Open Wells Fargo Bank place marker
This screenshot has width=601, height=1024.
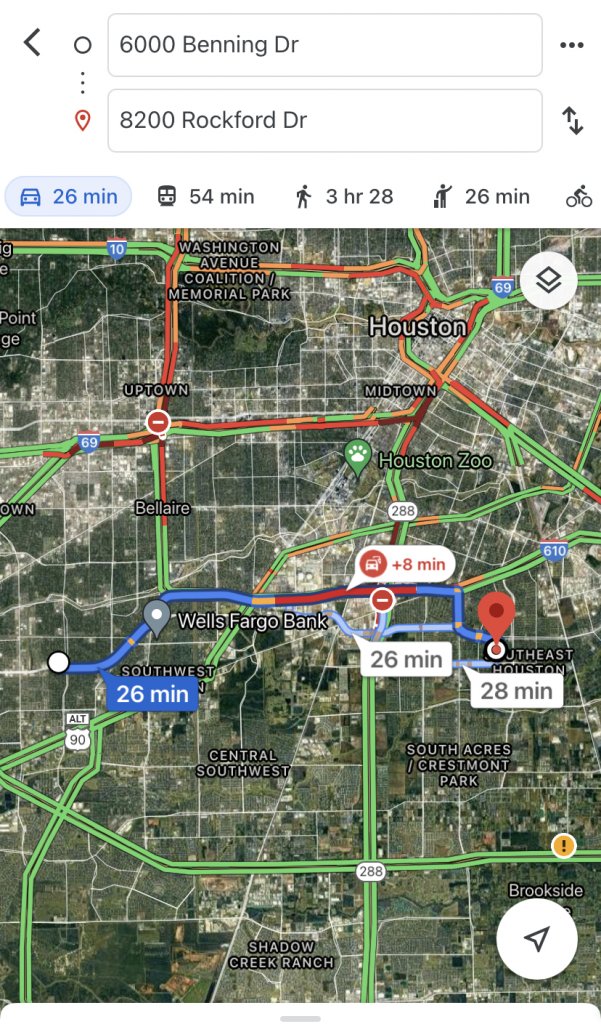click(x=157, y=619)
